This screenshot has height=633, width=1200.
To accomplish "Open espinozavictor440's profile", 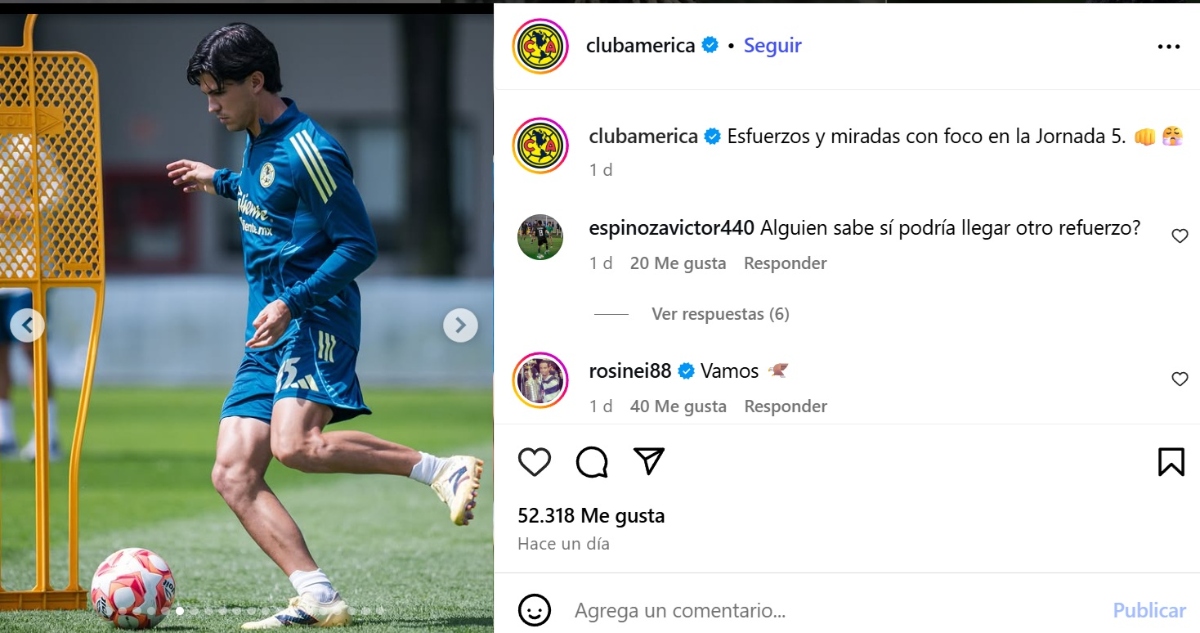I will 671,228.
